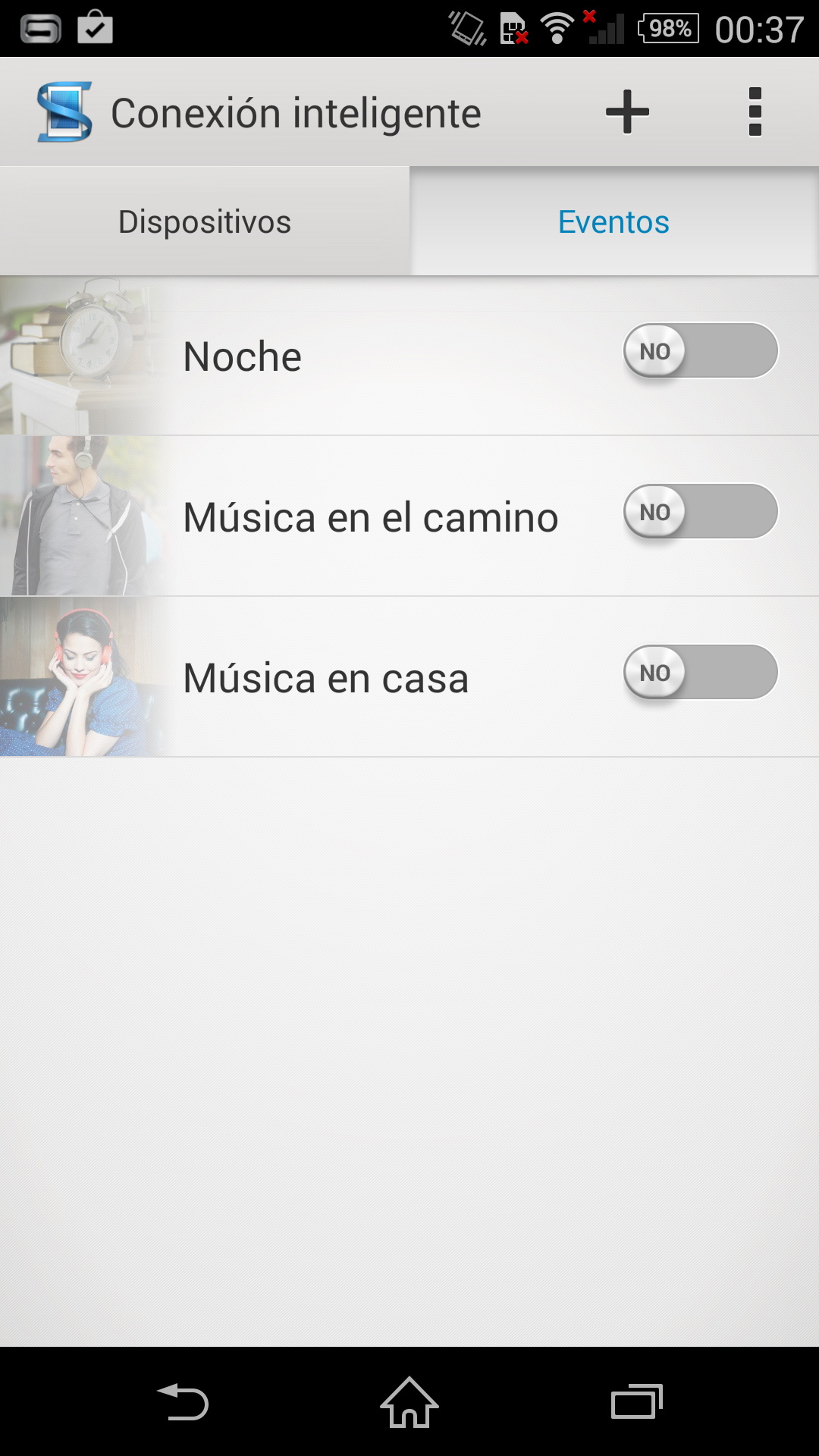Toggle the Música en casa switch
Image resolution: width=819 pixels, height=1456 pixels.
coord(701,673)
